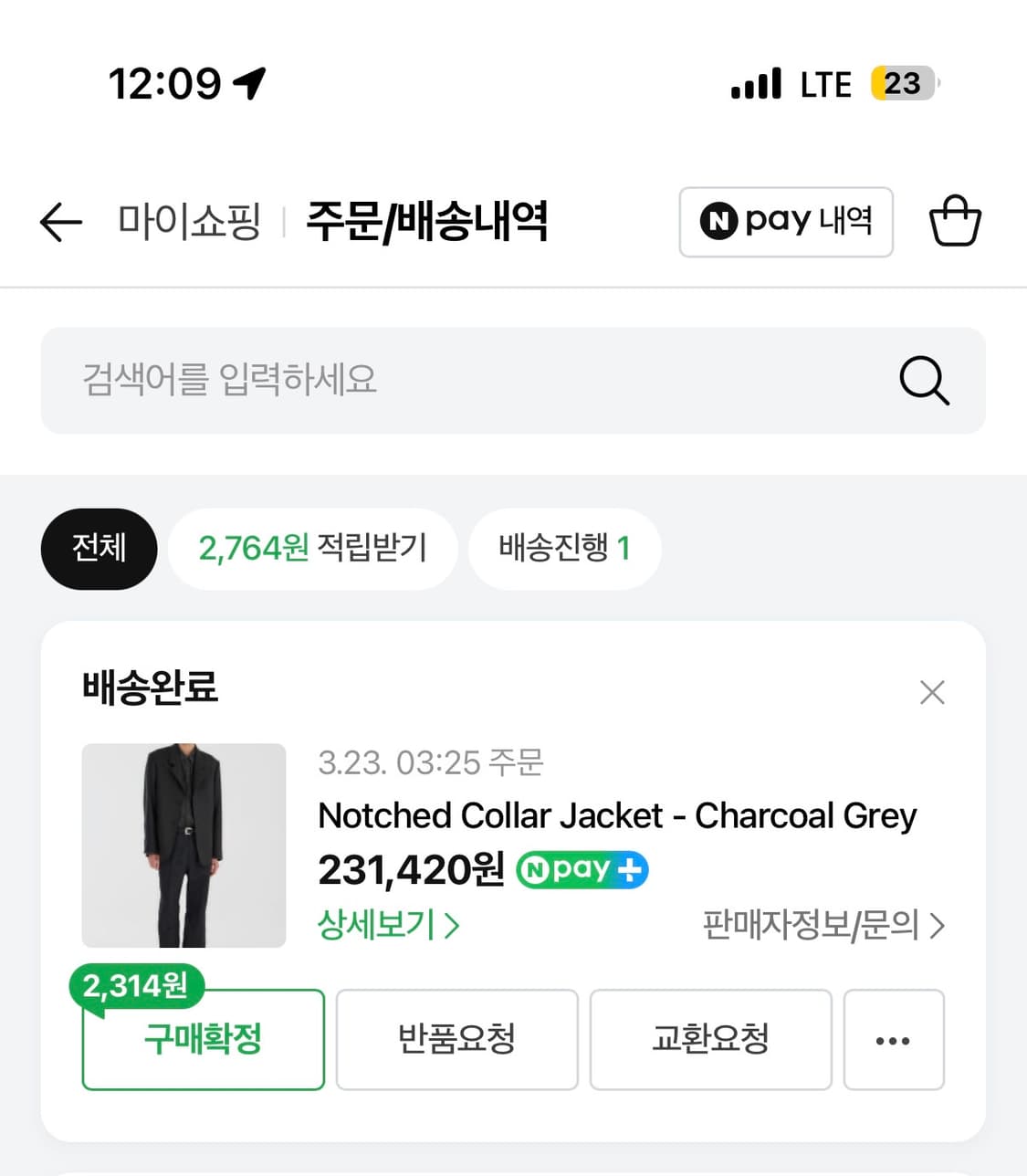The image size is (1027, 1176).
Task: Go to 마이쇼핑 section
Action: 189,219
